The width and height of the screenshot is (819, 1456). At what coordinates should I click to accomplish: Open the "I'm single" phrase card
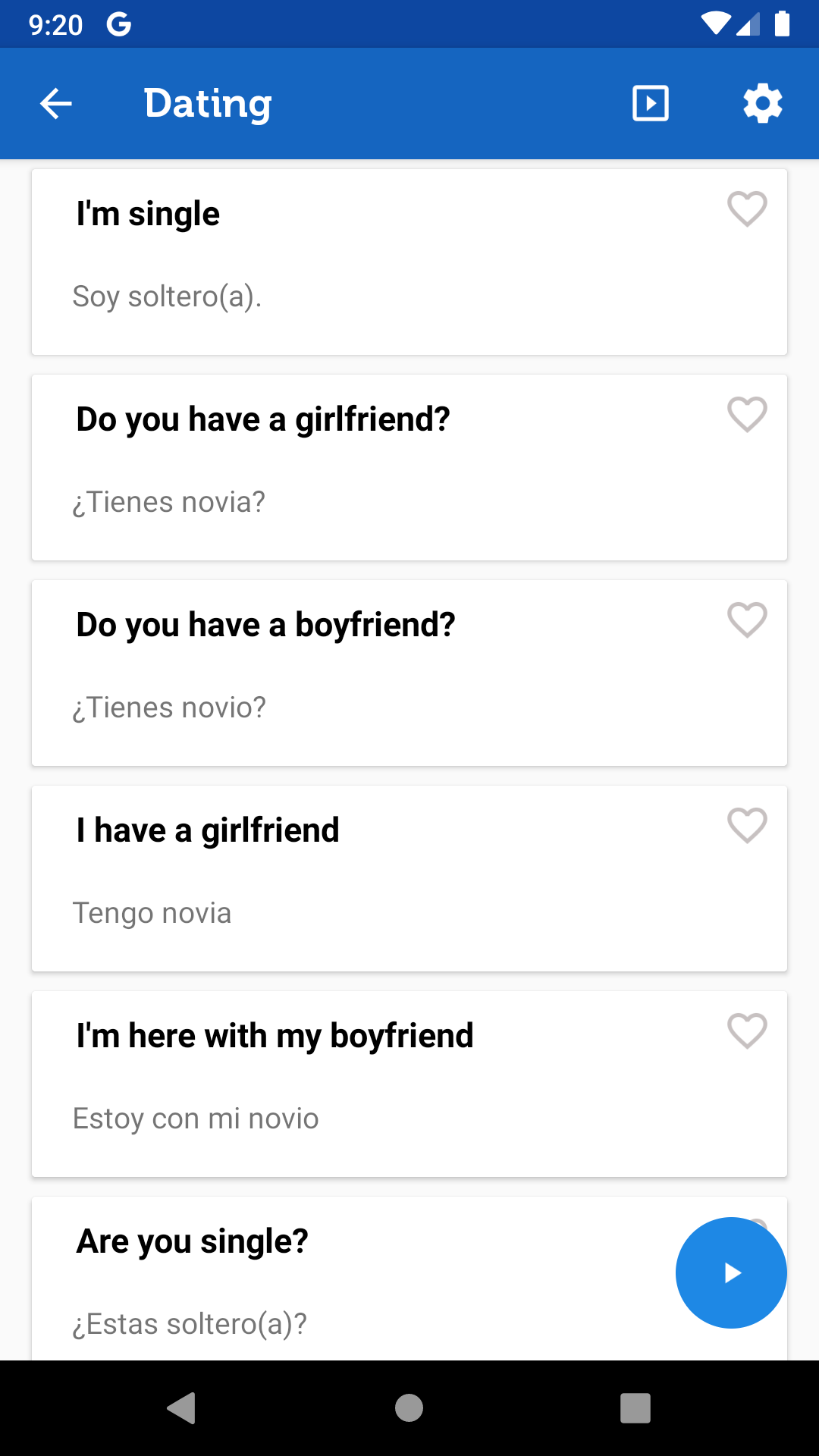[x=409, y=262]
